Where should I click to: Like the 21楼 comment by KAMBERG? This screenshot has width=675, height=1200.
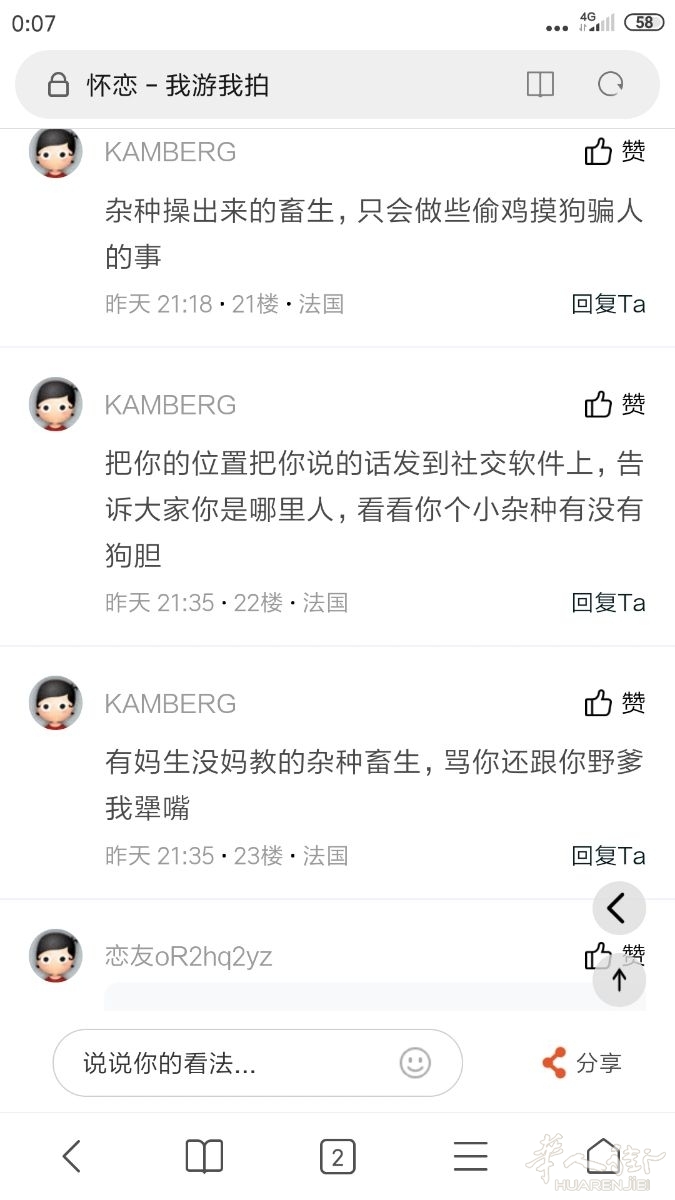(615, 152)
